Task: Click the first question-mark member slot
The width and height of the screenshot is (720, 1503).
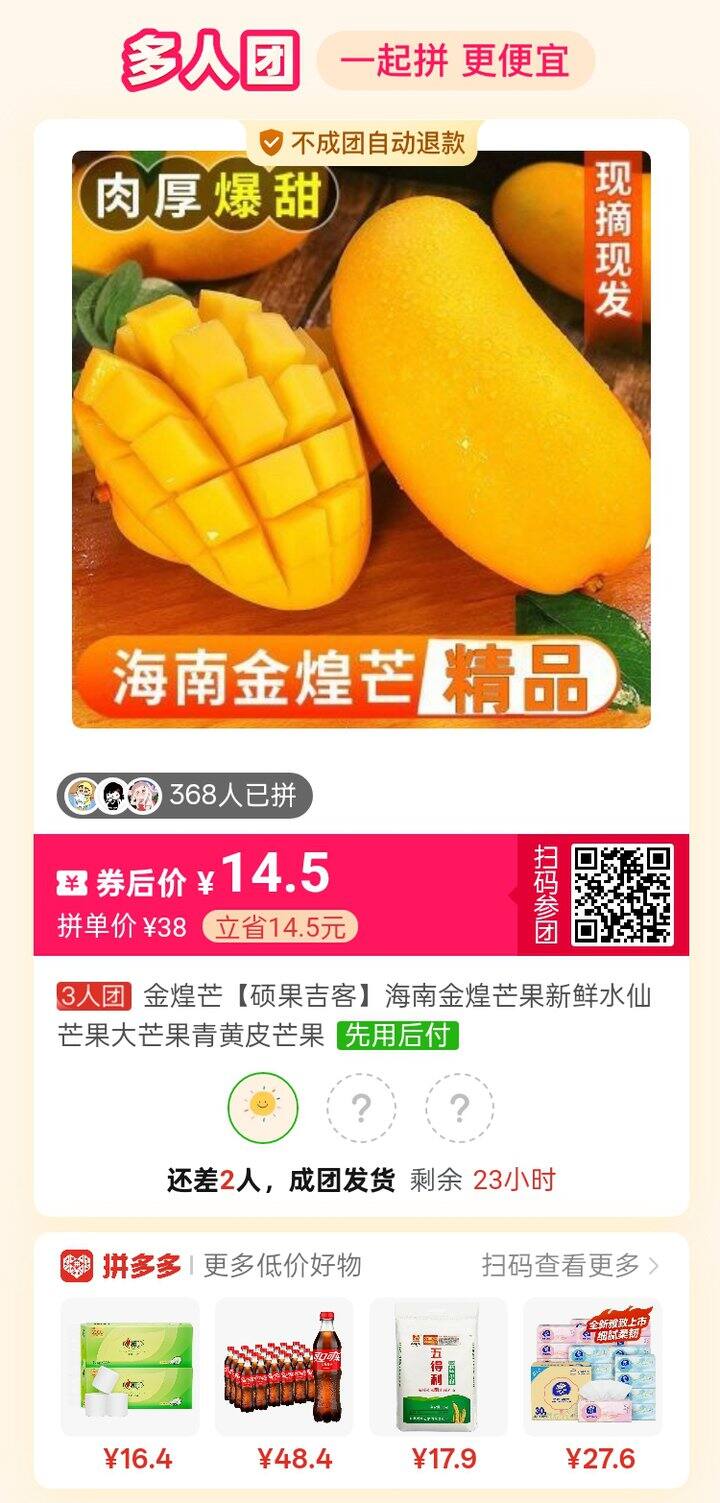Action: [x=360, y=1107]
